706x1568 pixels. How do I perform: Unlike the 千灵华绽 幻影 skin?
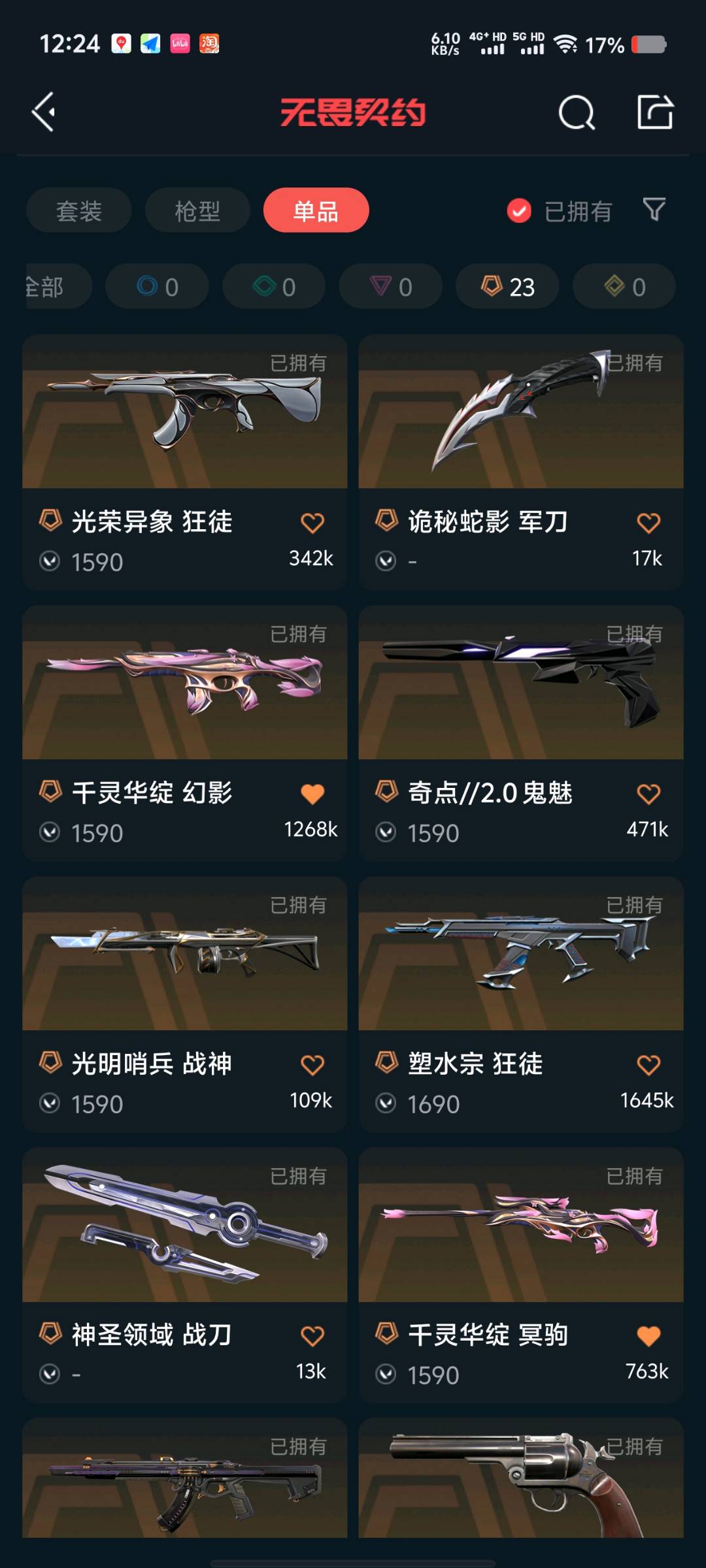312,794
